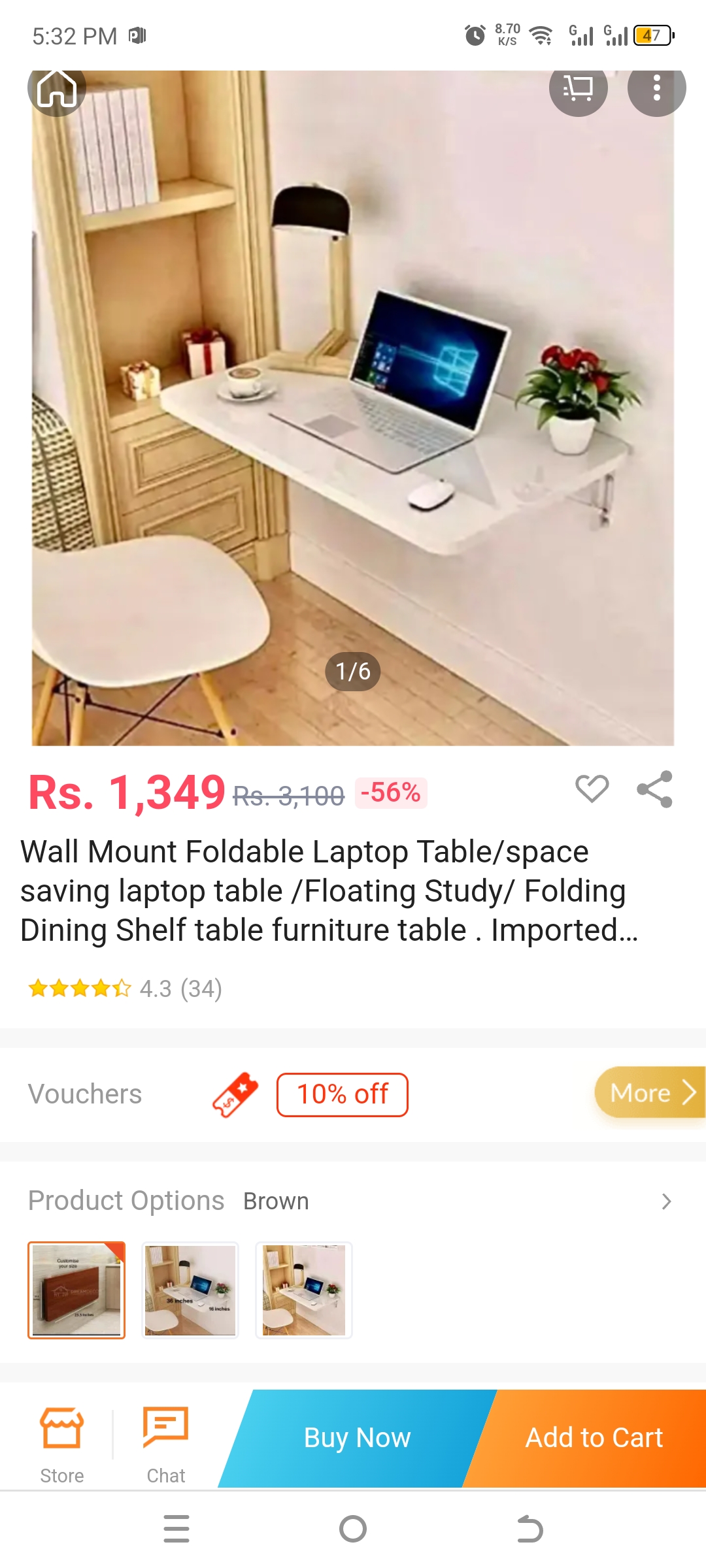706x1568 pixels.
Task: Open the shopping cart icon
Action: (x=578, y=88)
